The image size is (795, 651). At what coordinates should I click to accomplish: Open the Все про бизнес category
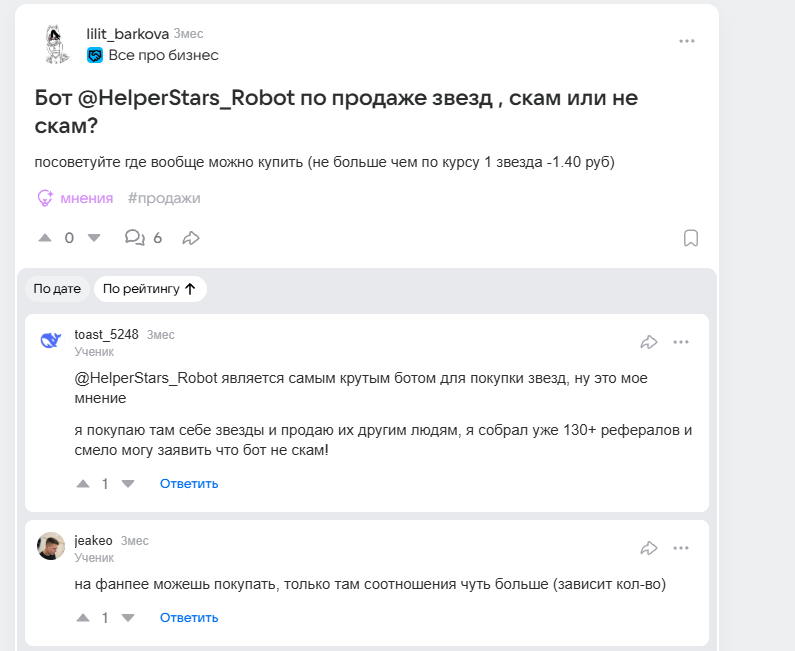pyautogui.click(x=162, y=55)
